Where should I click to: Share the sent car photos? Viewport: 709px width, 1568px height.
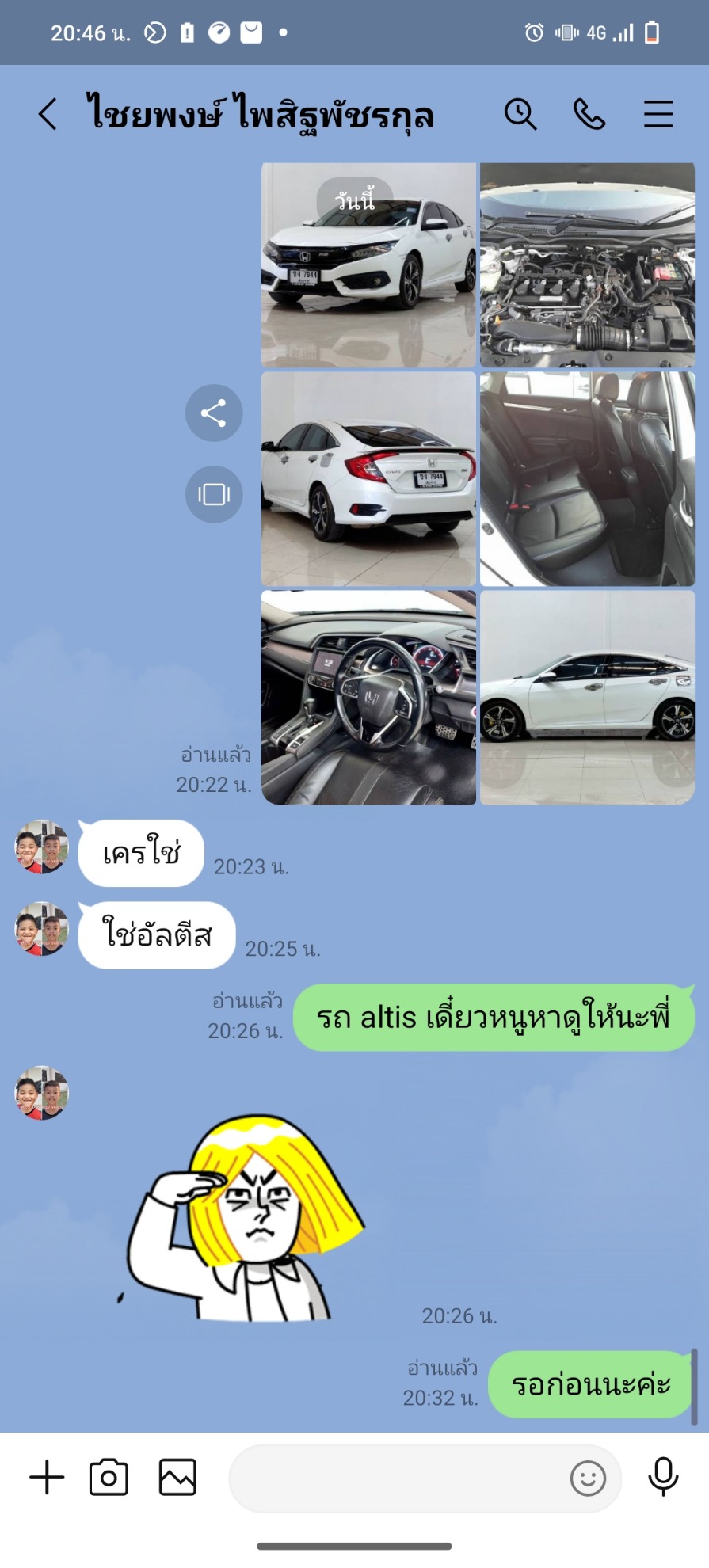click(214, 413)
